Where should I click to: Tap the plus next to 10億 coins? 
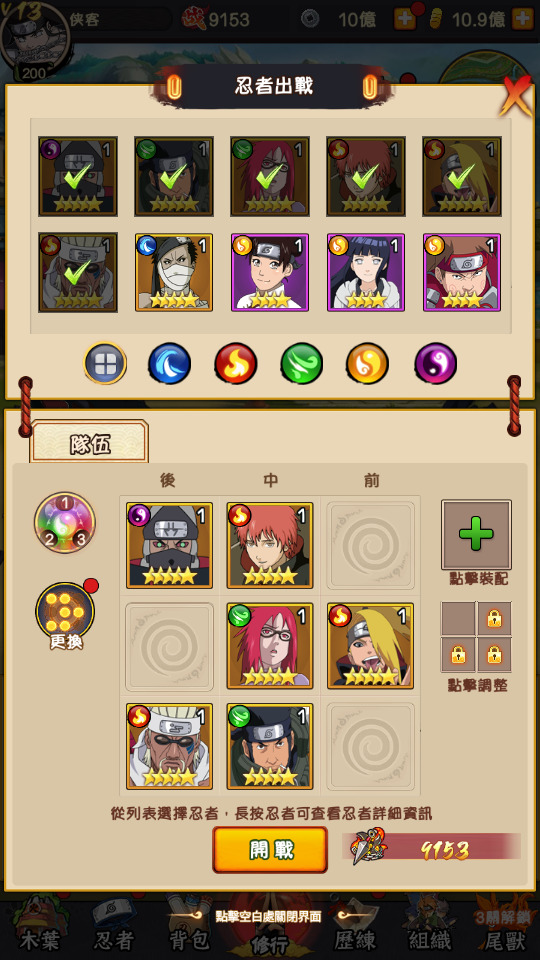coord(404,19)
